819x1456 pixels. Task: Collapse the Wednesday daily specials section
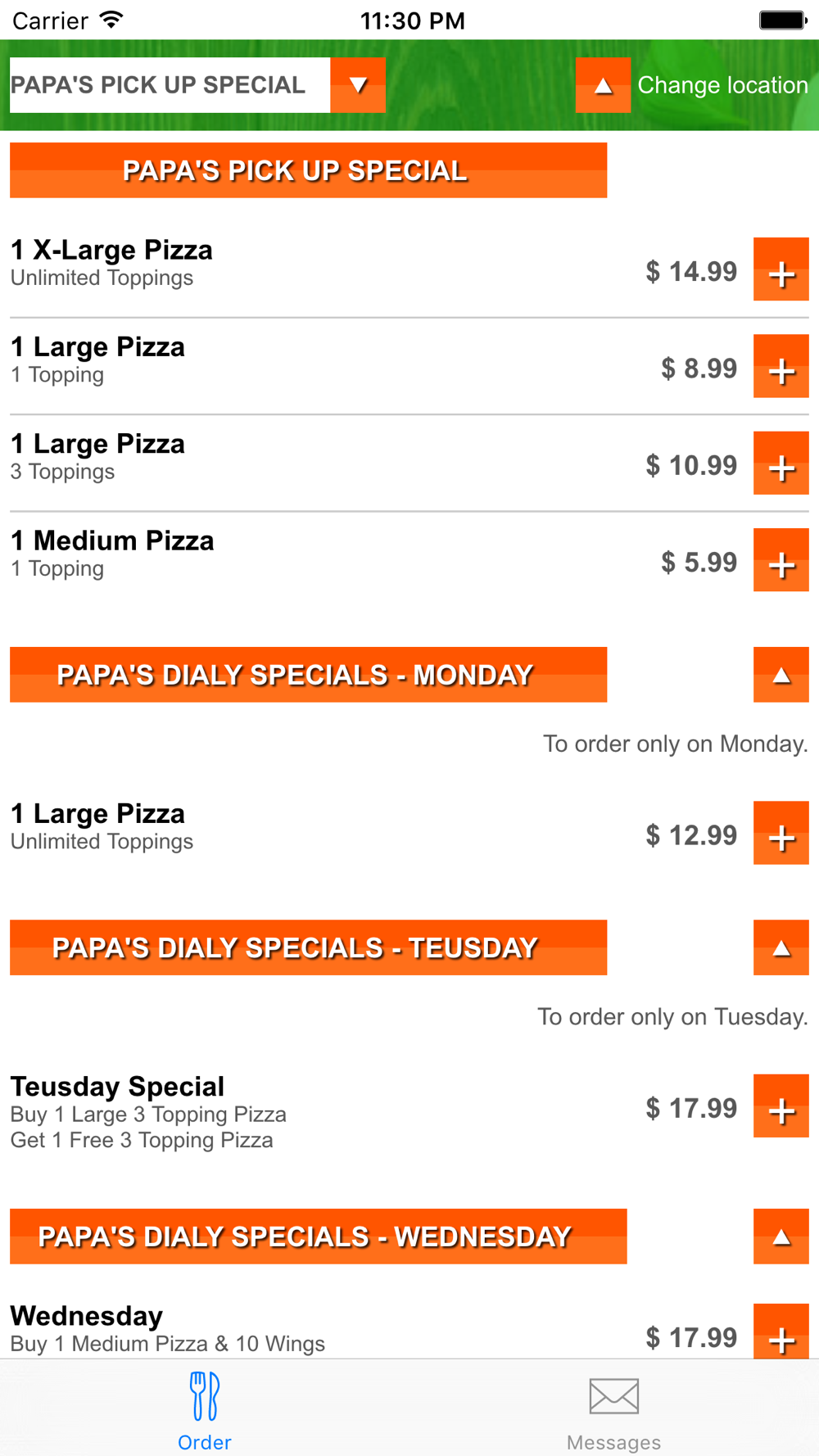[781, 1237]
